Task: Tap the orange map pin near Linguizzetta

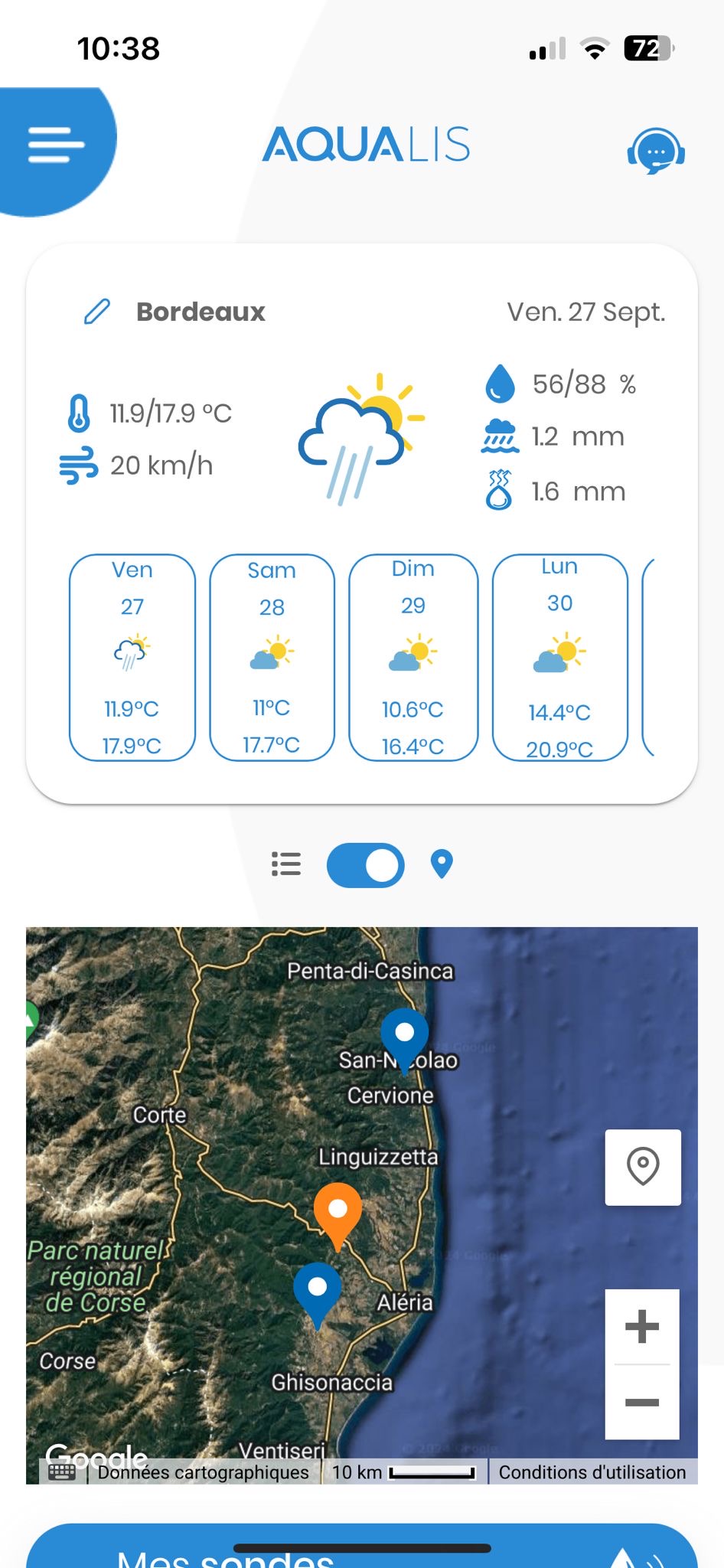Action: (338, 1211)
